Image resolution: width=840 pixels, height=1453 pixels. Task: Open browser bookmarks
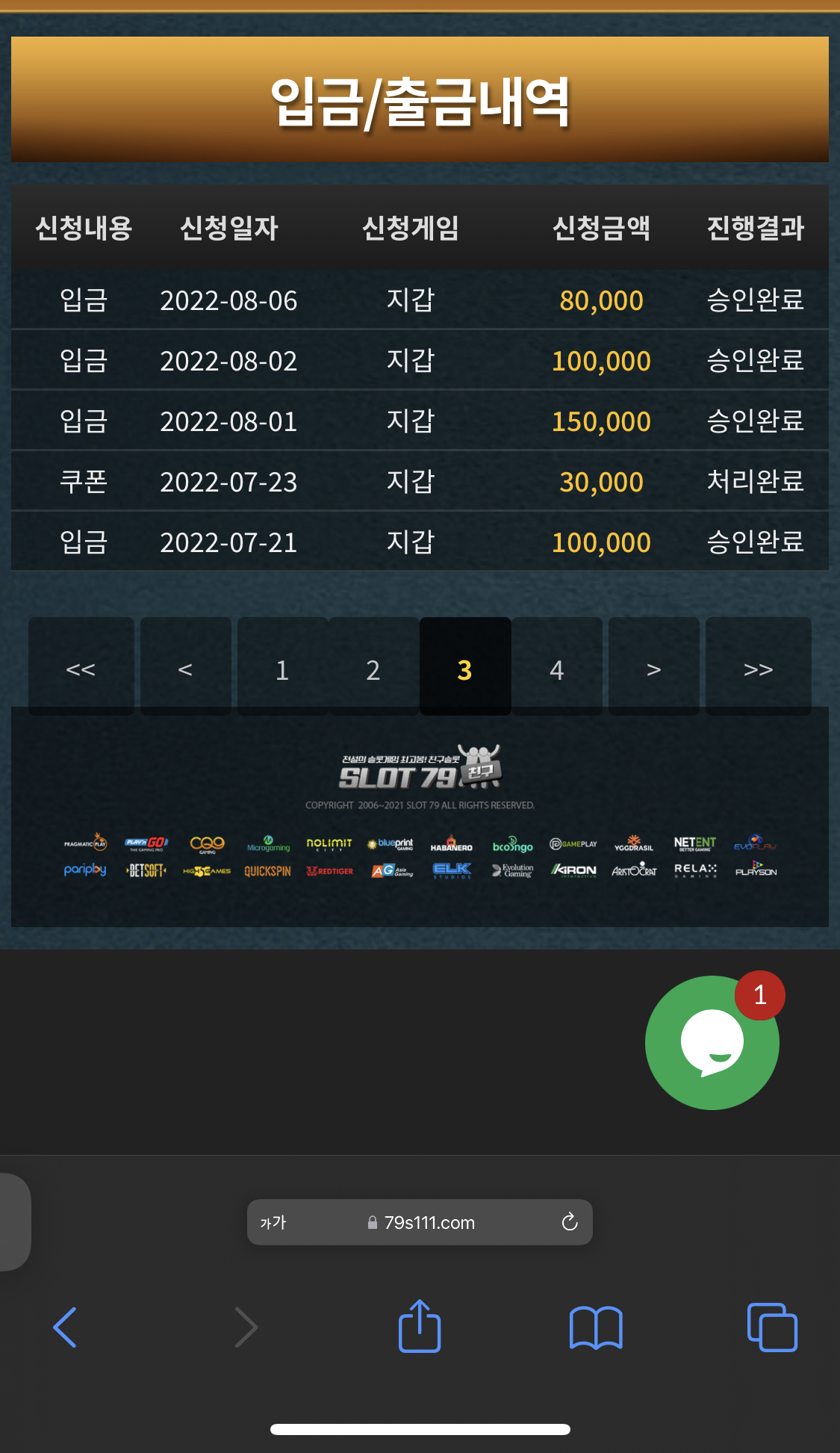coord(596,1327)
